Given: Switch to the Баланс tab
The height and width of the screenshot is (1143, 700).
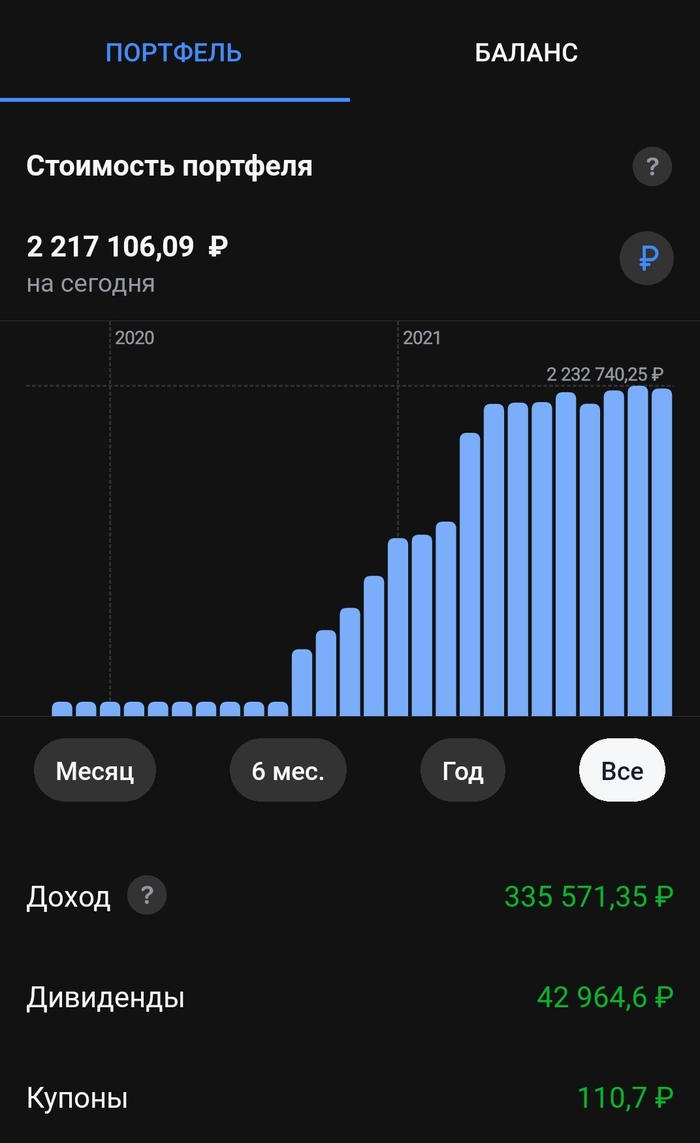Looking at the screenshot, I should [526, 52].
